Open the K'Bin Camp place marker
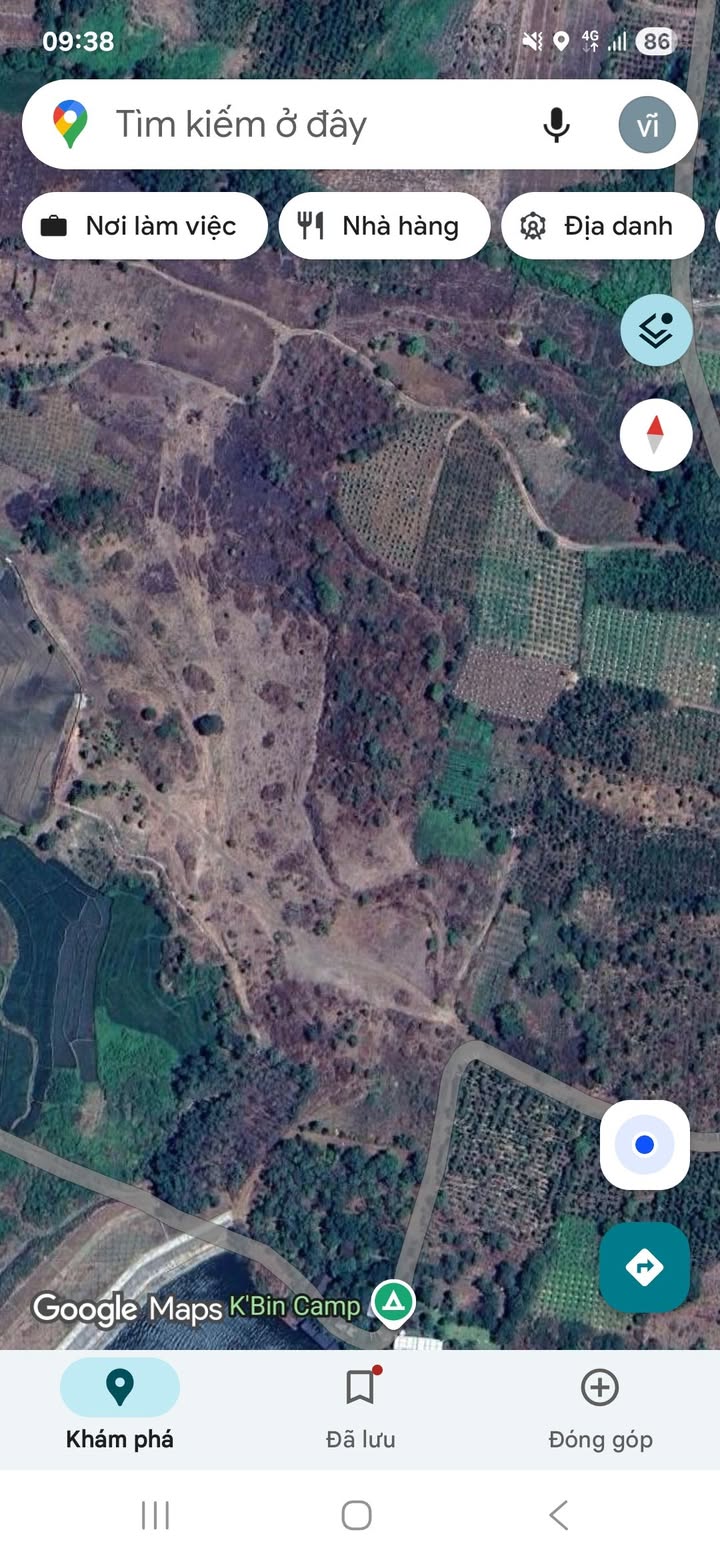 point(393,1302)
